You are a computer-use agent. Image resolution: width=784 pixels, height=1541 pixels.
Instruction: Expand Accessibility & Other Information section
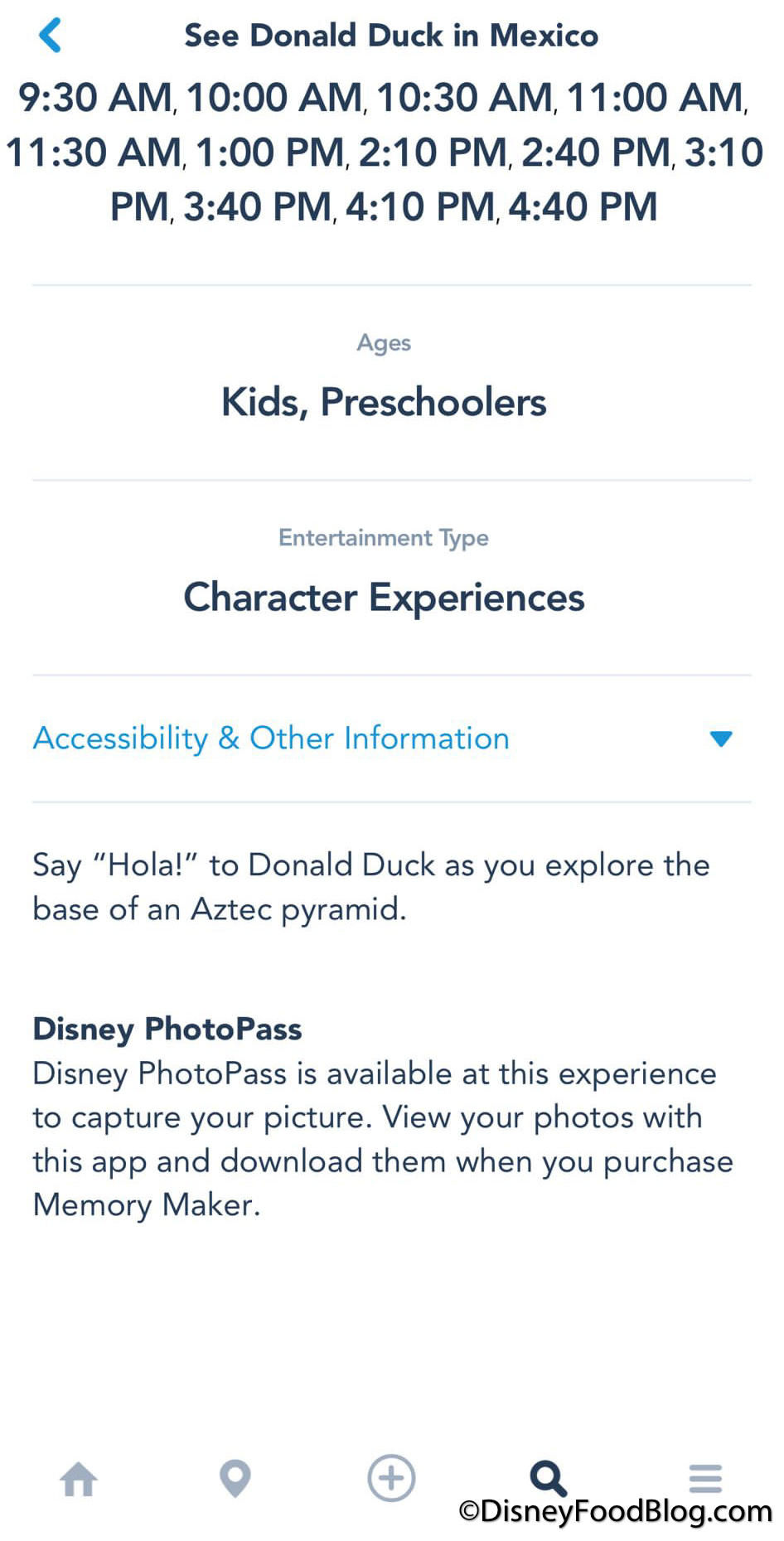pos(720,738)
